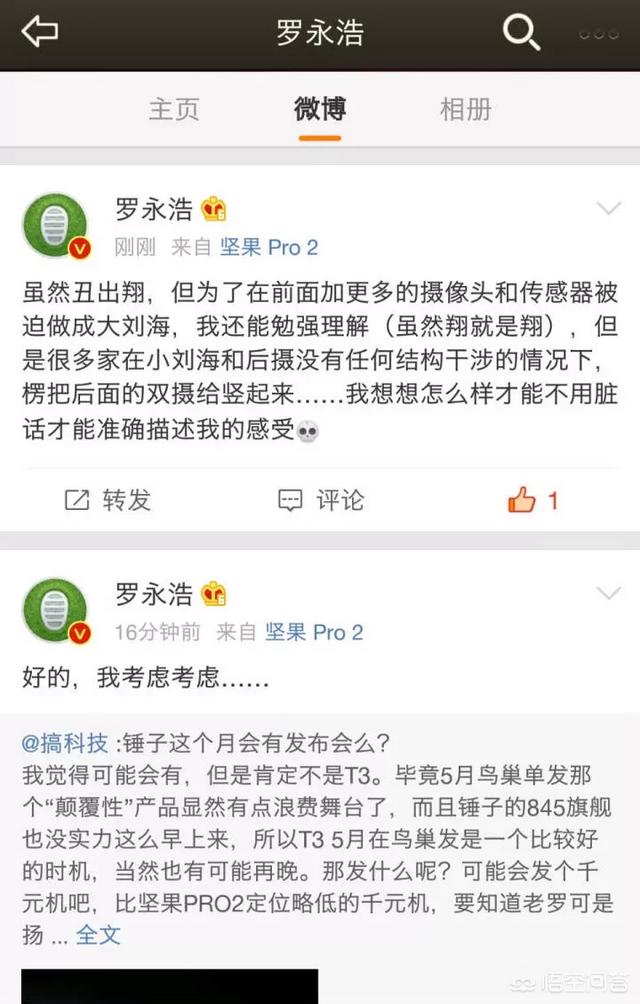Open 坚果 Pro 2 link on 16分钟前 post
Screen dimensions: 640x1004
314,632
